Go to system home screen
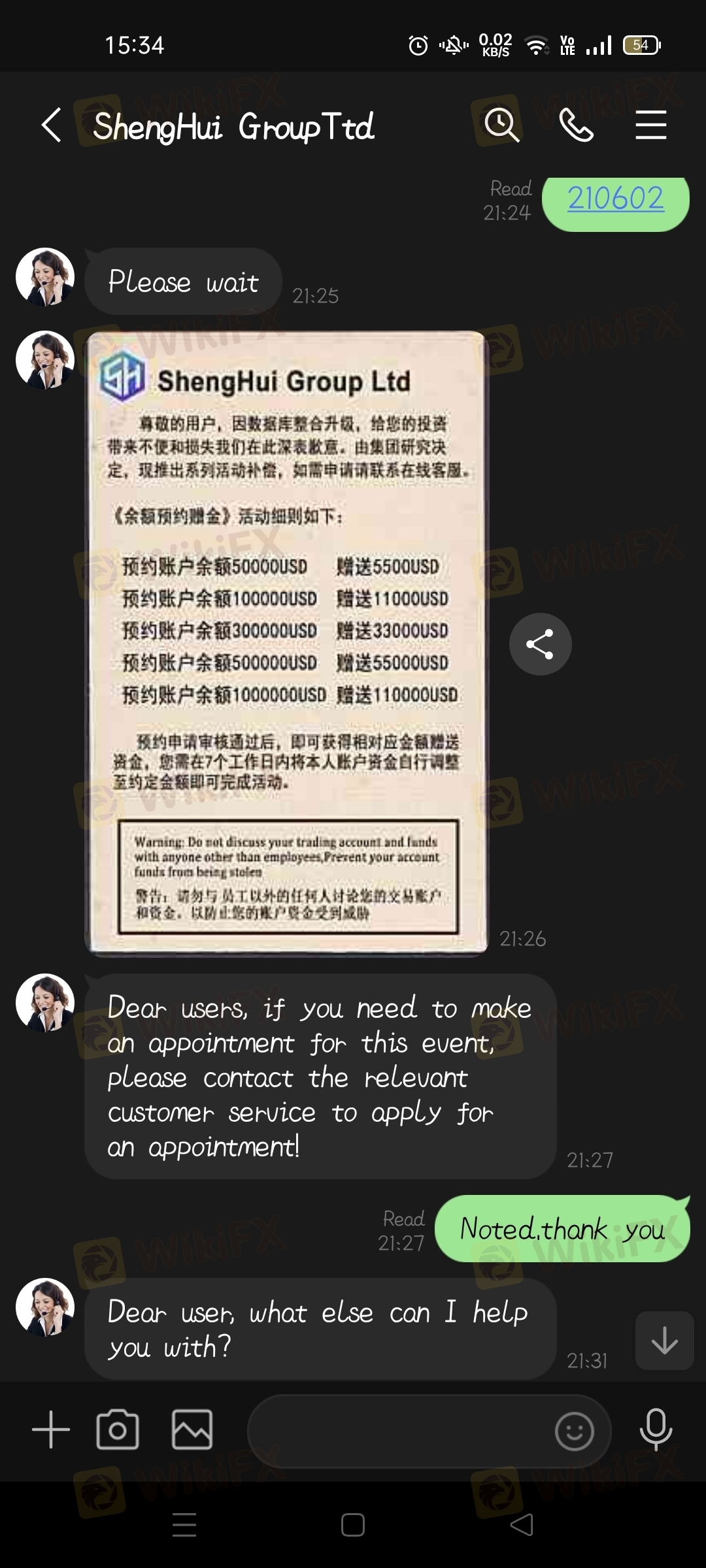The height and width of the screenshot is (1568, 706). point(353,1525)
